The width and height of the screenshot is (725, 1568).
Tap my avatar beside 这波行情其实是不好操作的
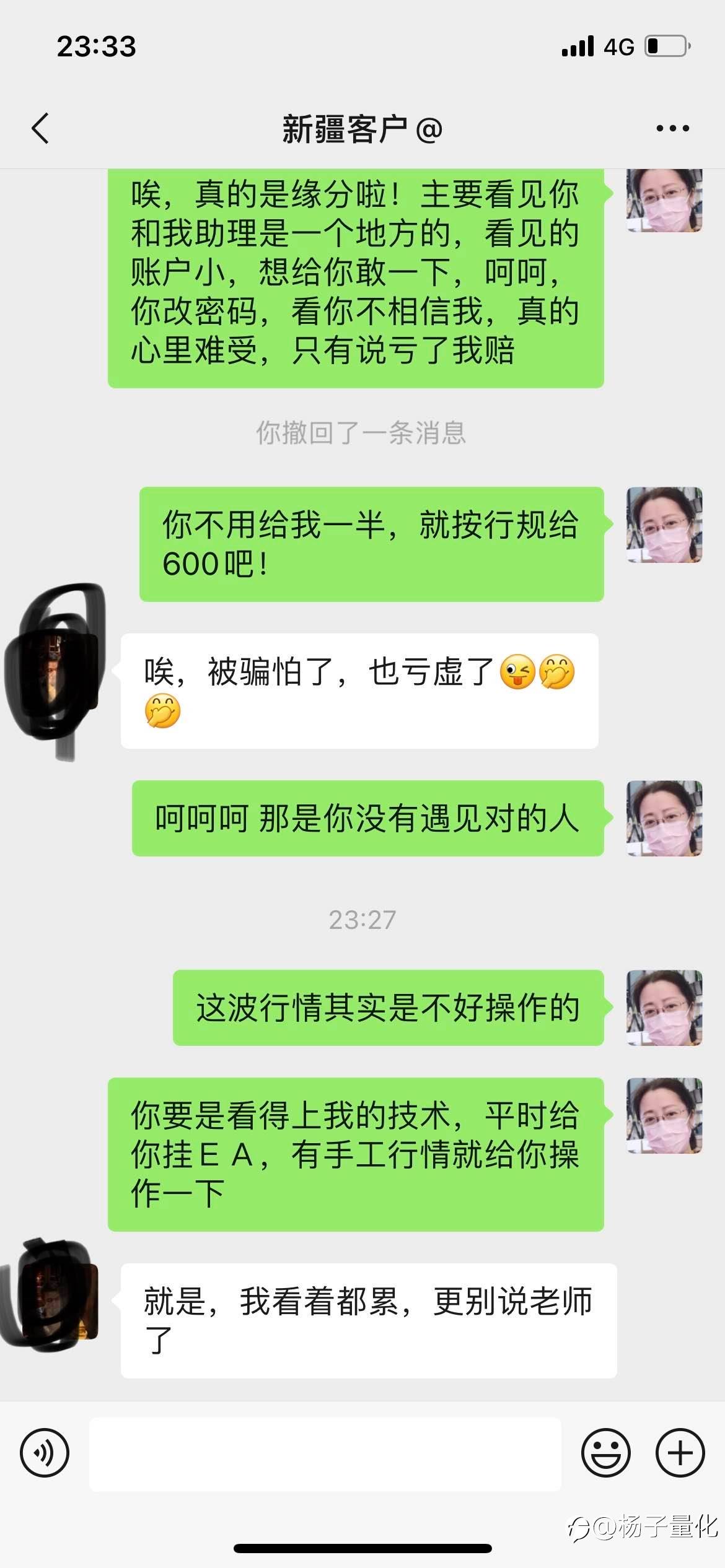pyautogui.click(x=664, y=1008)
